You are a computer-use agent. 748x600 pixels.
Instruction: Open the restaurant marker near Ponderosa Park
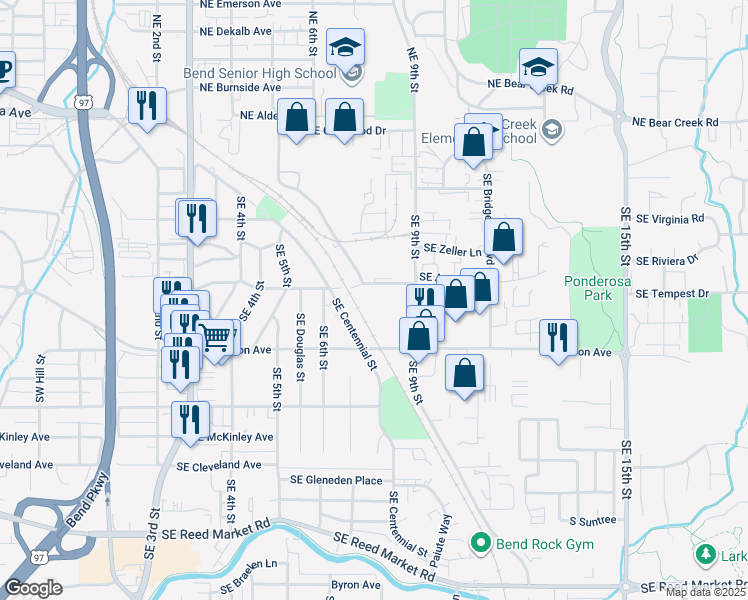(558, 341)
